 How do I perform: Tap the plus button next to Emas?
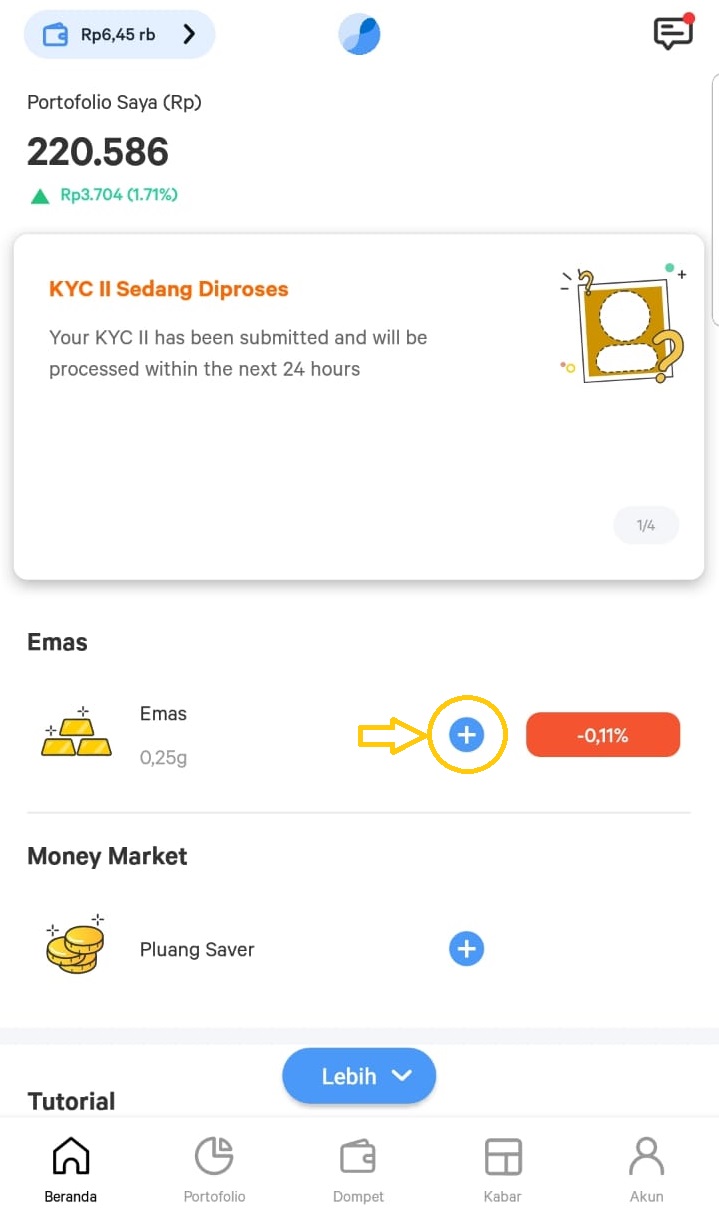pyautogui.click(x=466, y=736)
